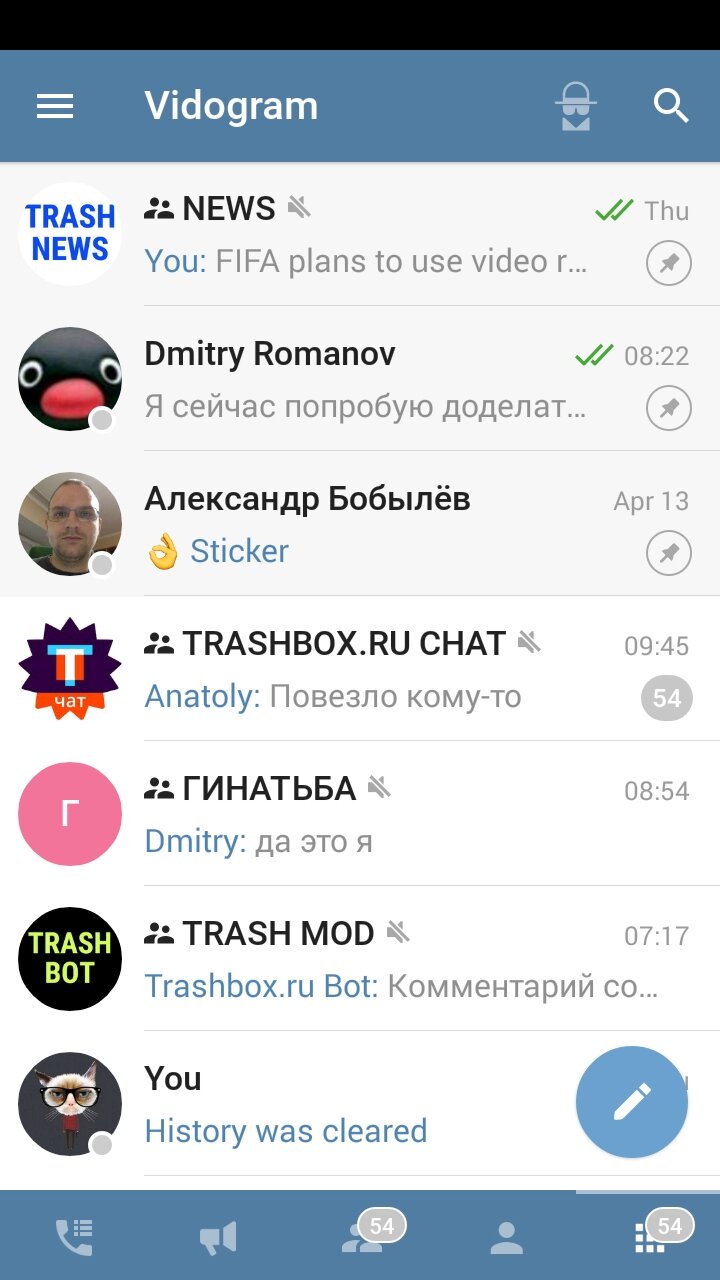Image resolution: width=720 pixels, height=1280 pixels.
Task: Open the search magnifier
Action: pos(671,105)
